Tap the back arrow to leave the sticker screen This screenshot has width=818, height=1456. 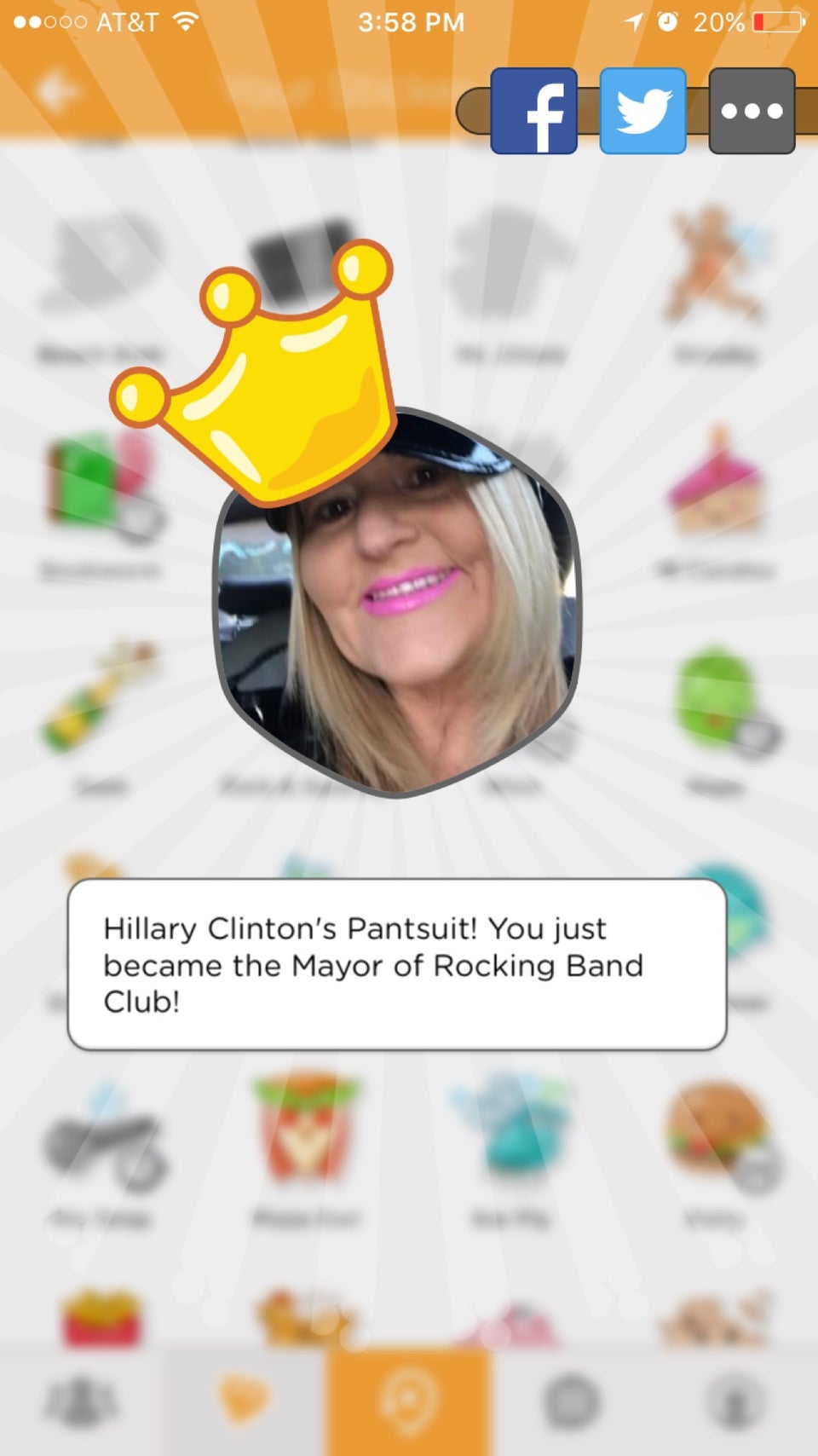pyautogui.click(x=58, y=88)
